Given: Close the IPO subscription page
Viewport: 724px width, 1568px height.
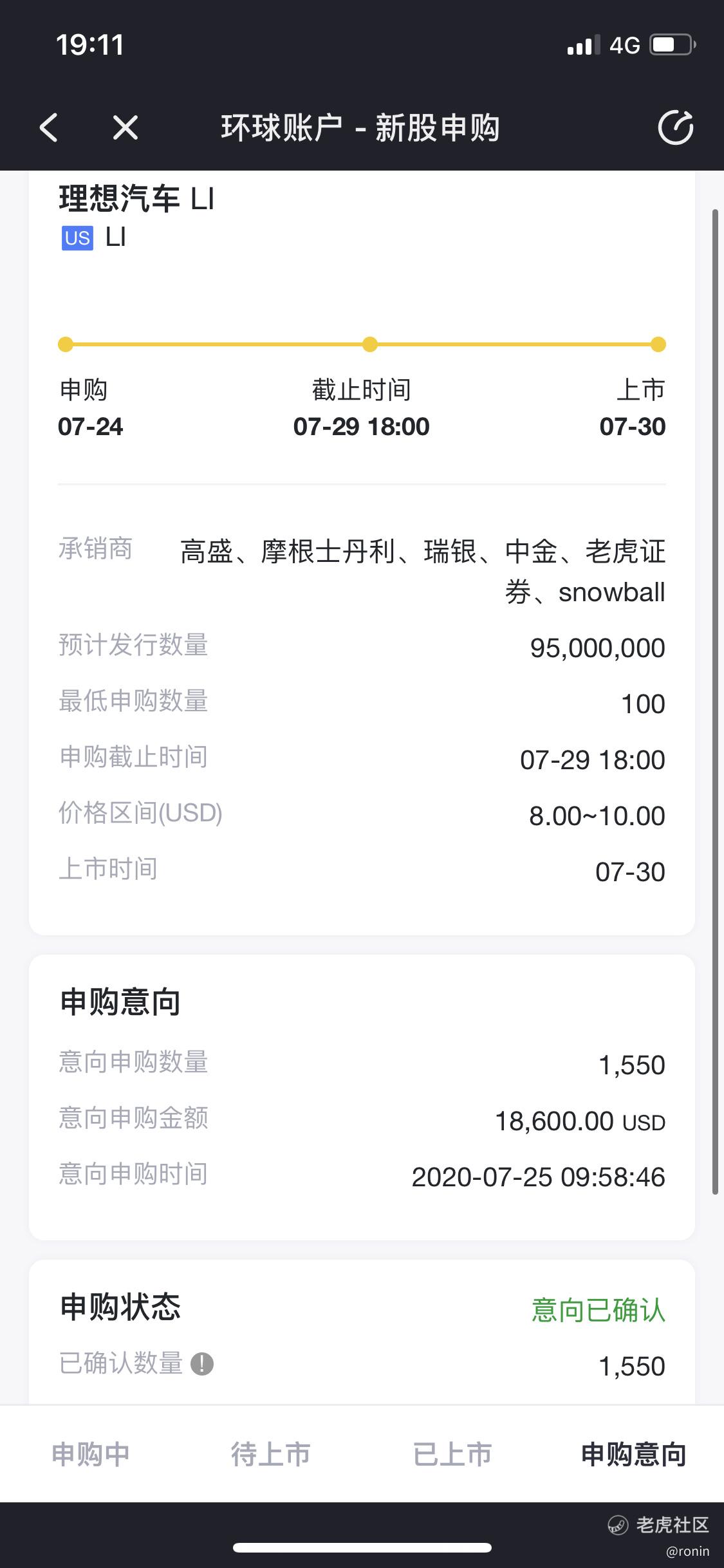Looking at the screenshot, I should point(125,127).
